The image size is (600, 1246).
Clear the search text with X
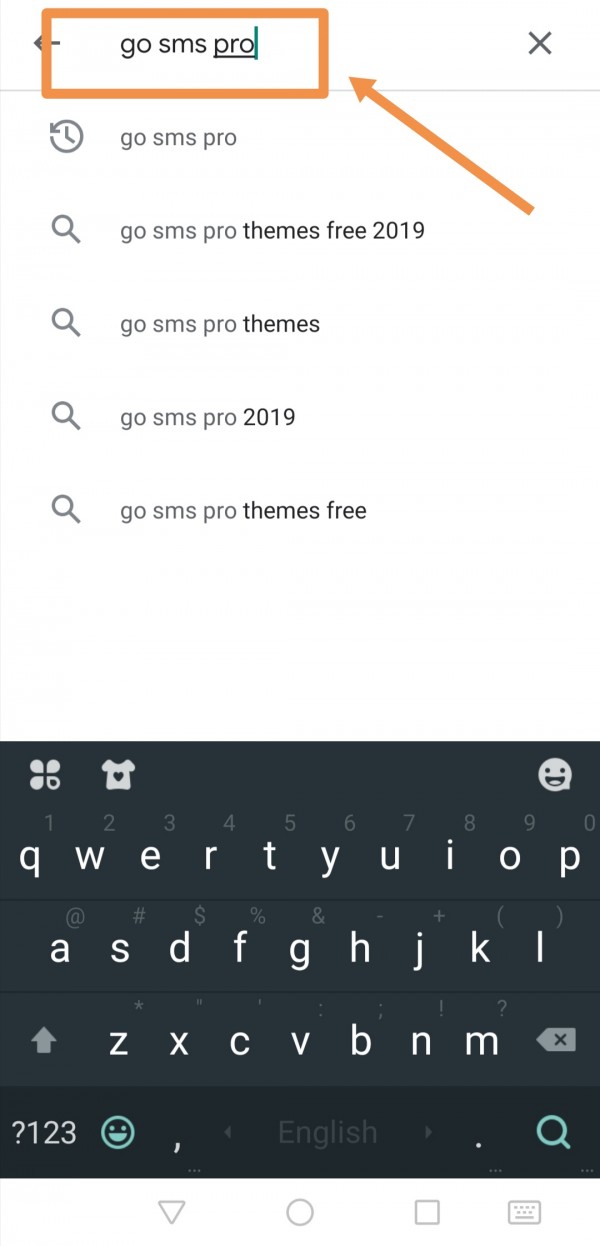click(539, 43)
